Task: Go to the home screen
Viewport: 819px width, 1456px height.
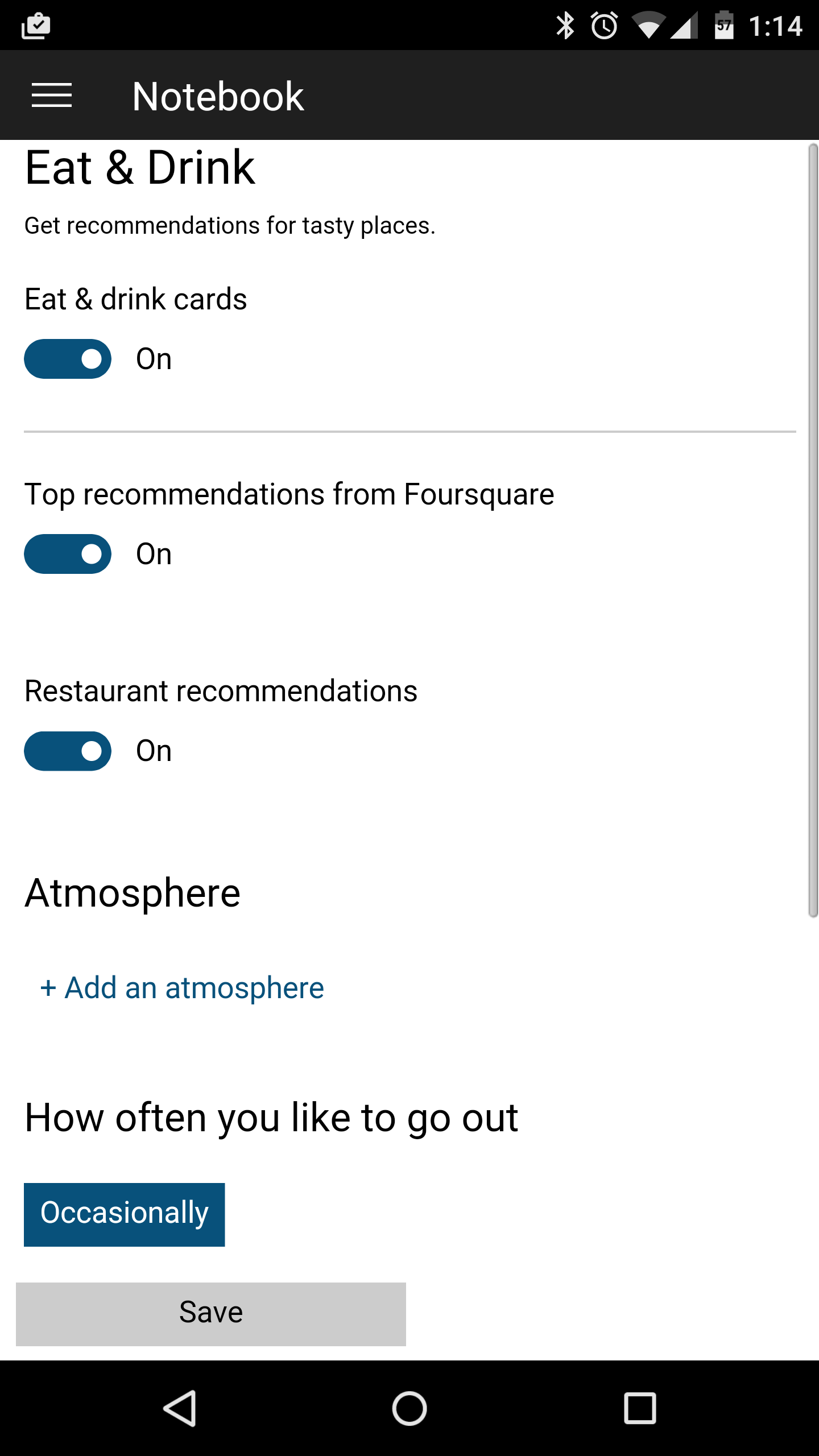Action: [x=409, y=1408]
